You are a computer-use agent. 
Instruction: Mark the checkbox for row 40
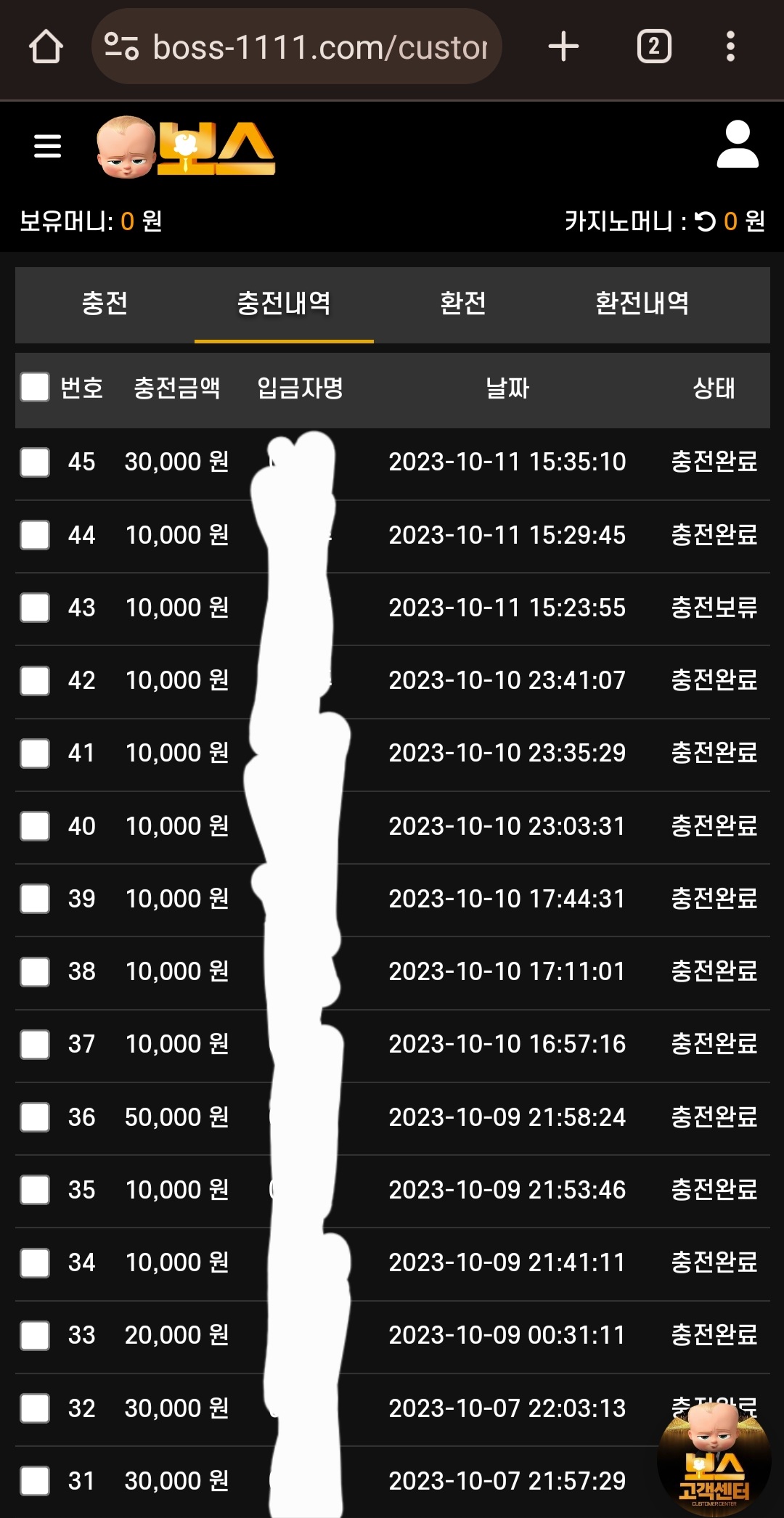(35, 826)
